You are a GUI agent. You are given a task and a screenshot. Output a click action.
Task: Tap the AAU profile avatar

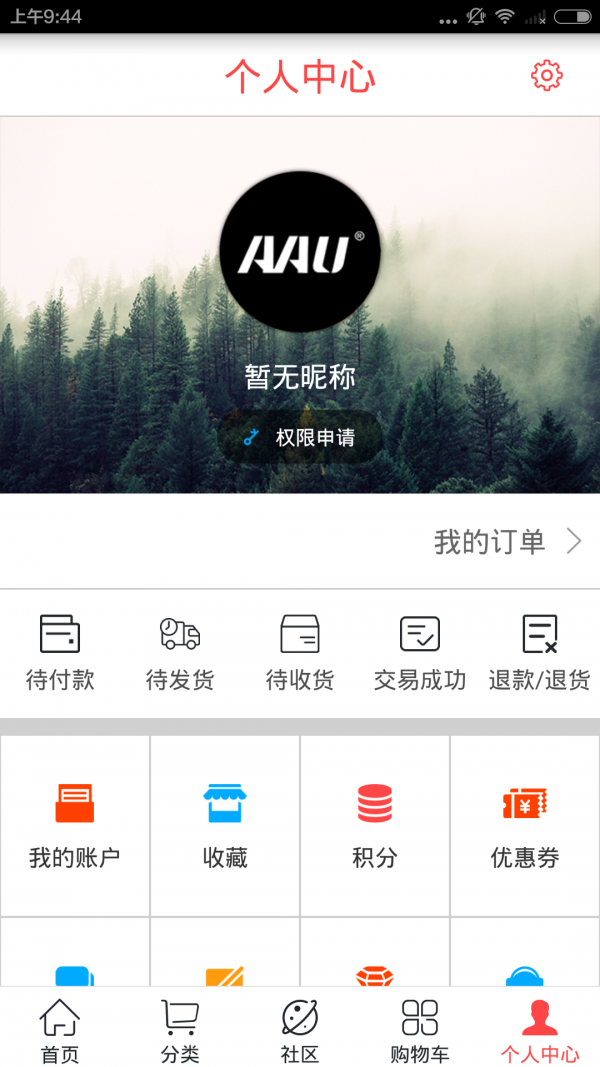click(299, 251)
